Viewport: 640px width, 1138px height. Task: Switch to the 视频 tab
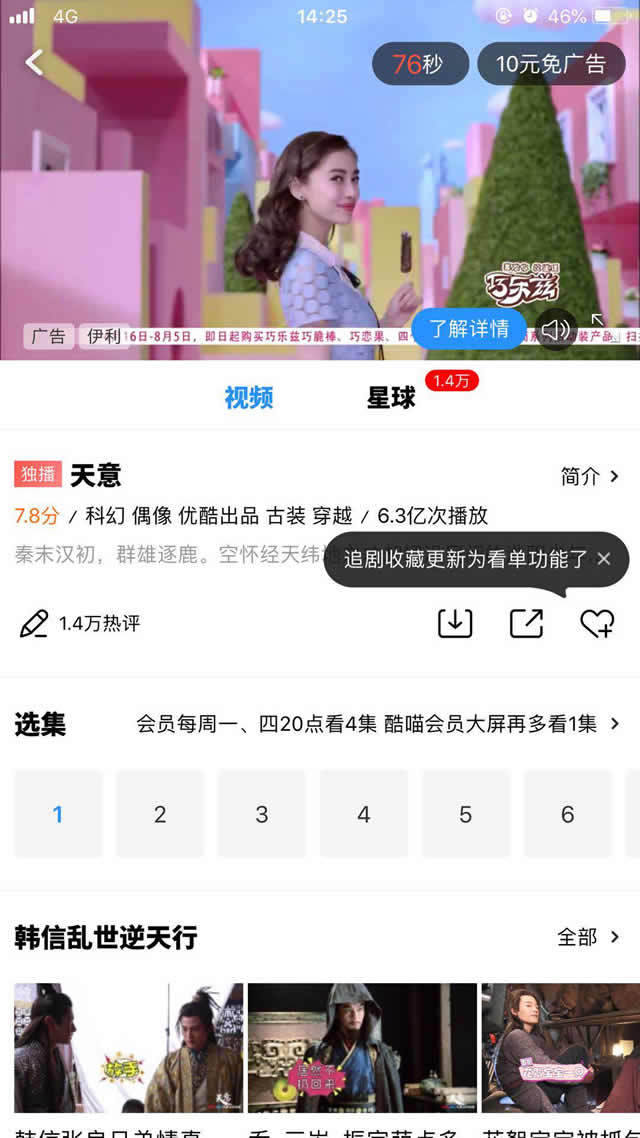pyautogui.click(x=249, y=398)
